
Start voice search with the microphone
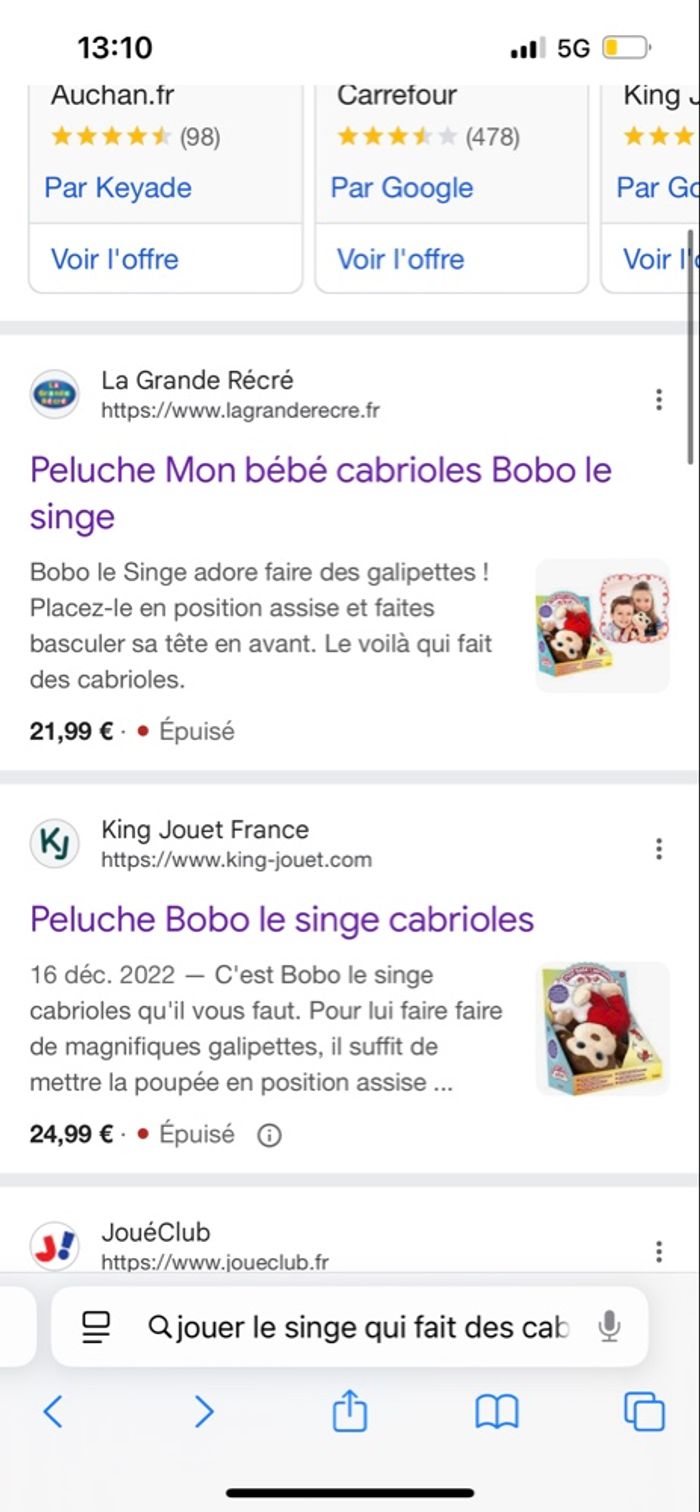click(x=609, y=1328)
